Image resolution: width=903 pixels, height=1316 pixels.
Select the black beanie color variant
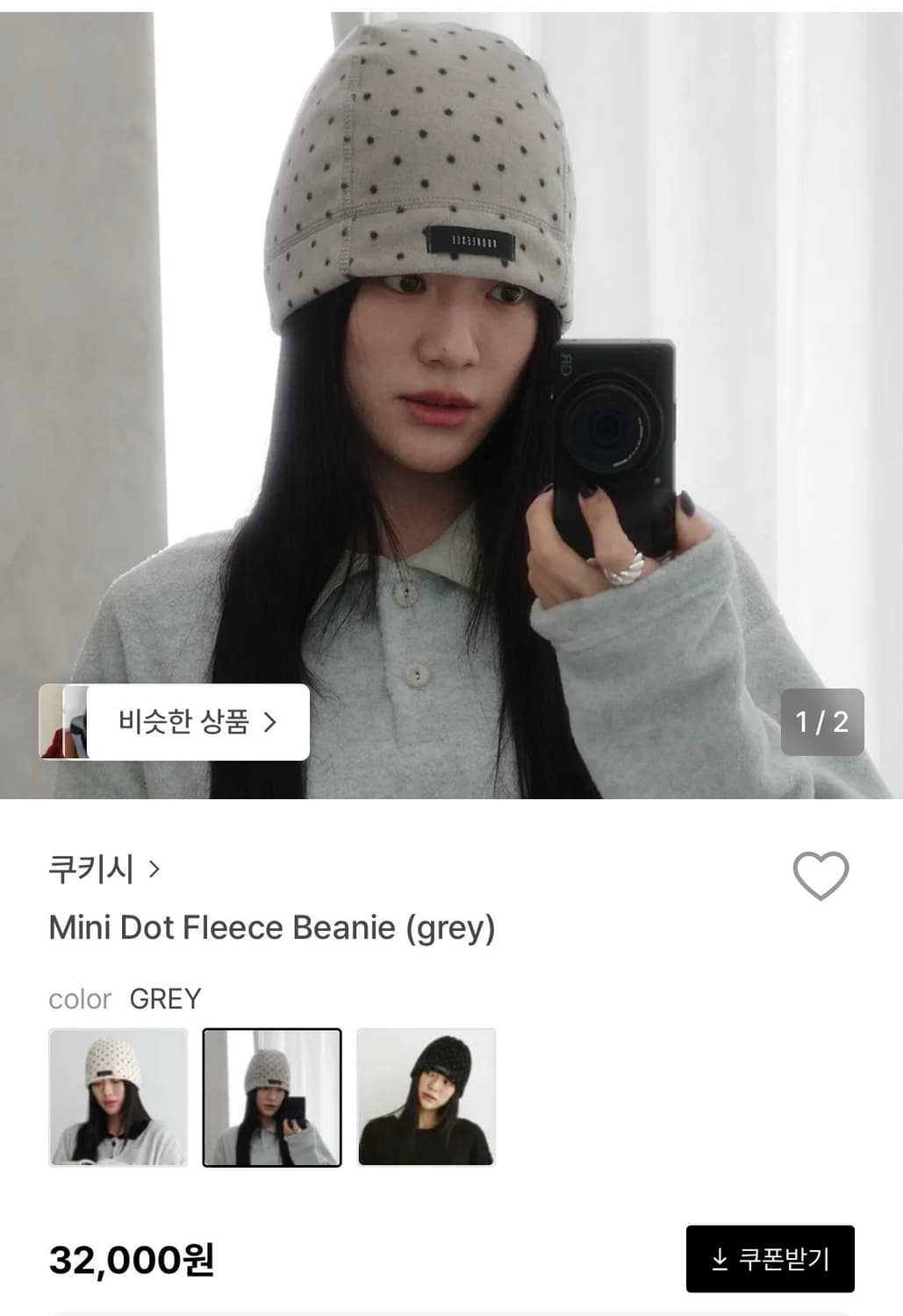click(426, 1095)
